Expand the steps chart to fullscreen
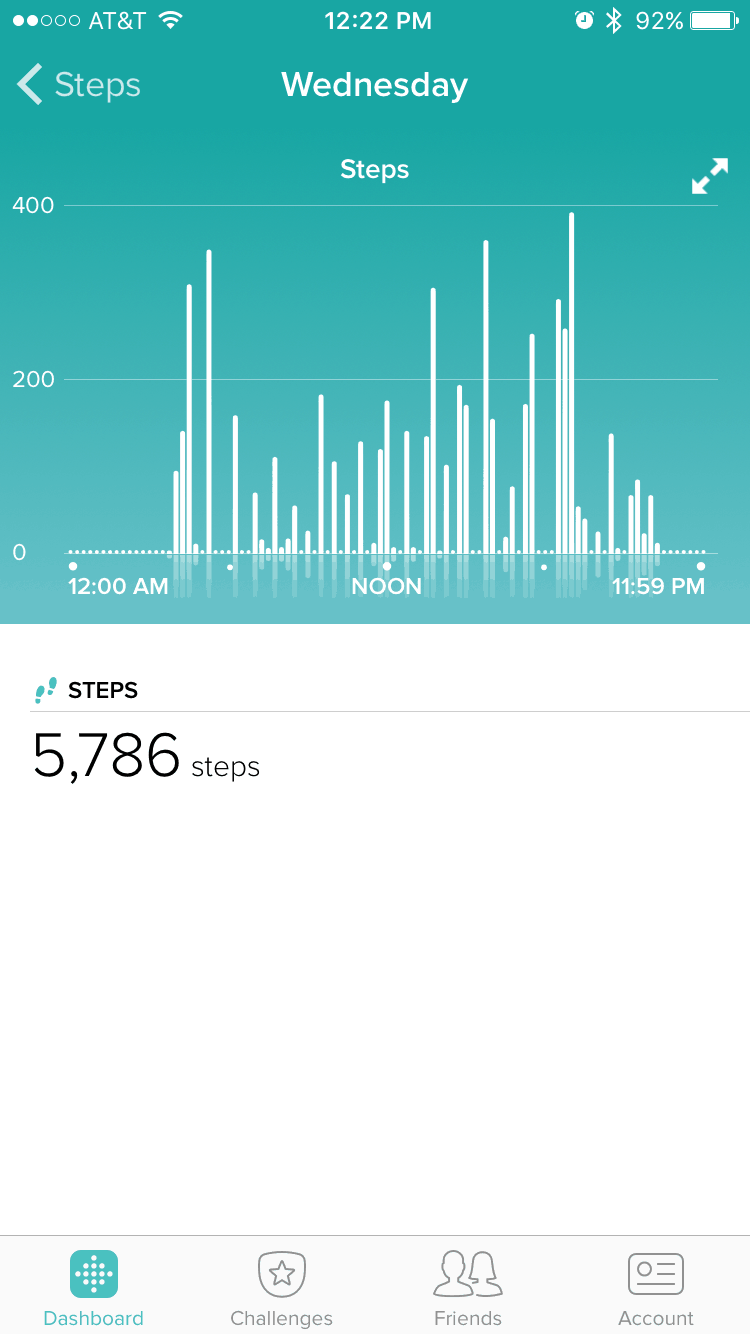750x1334 pixels. pyautogui.click(x=710, y=176)
